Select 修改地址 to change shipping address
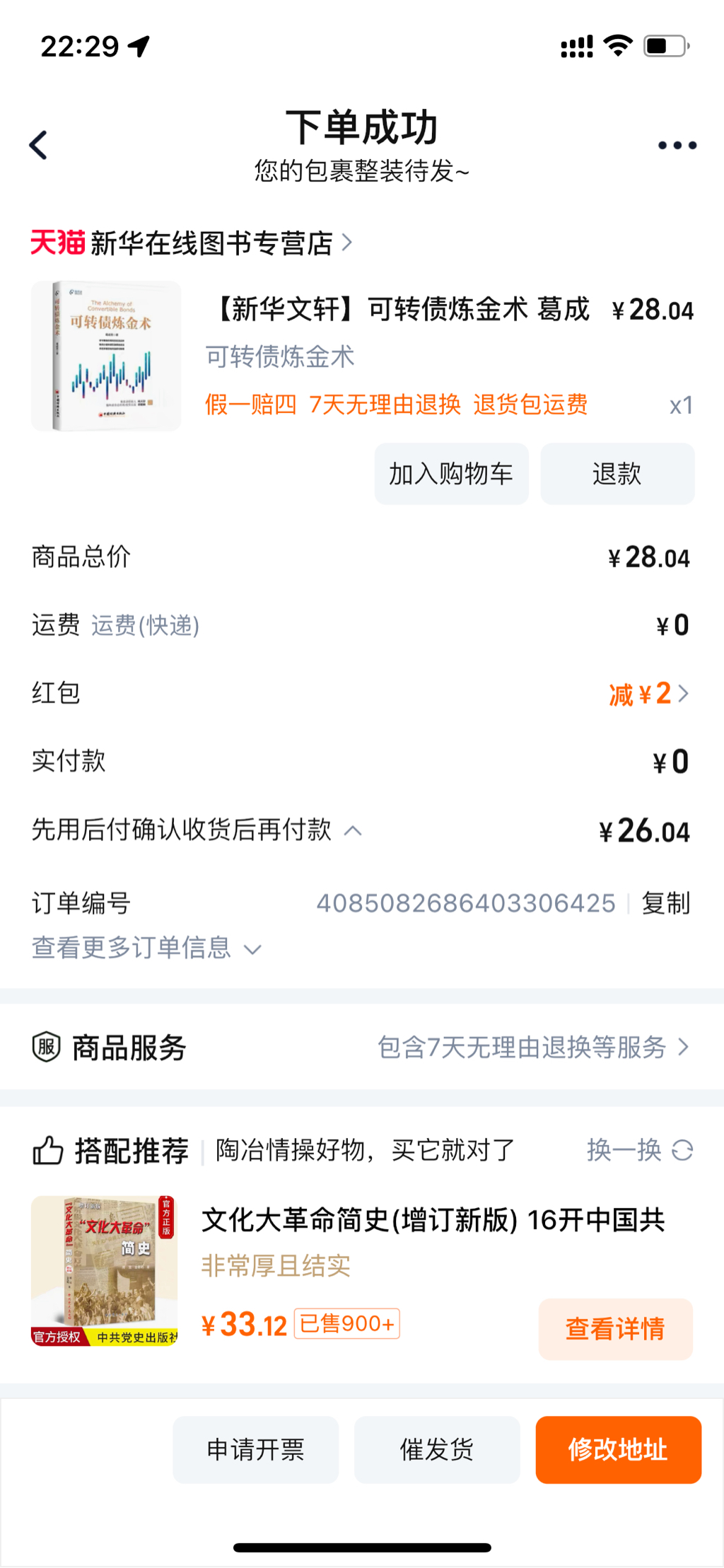724x1568 pixels. [x=618, y=1449]
